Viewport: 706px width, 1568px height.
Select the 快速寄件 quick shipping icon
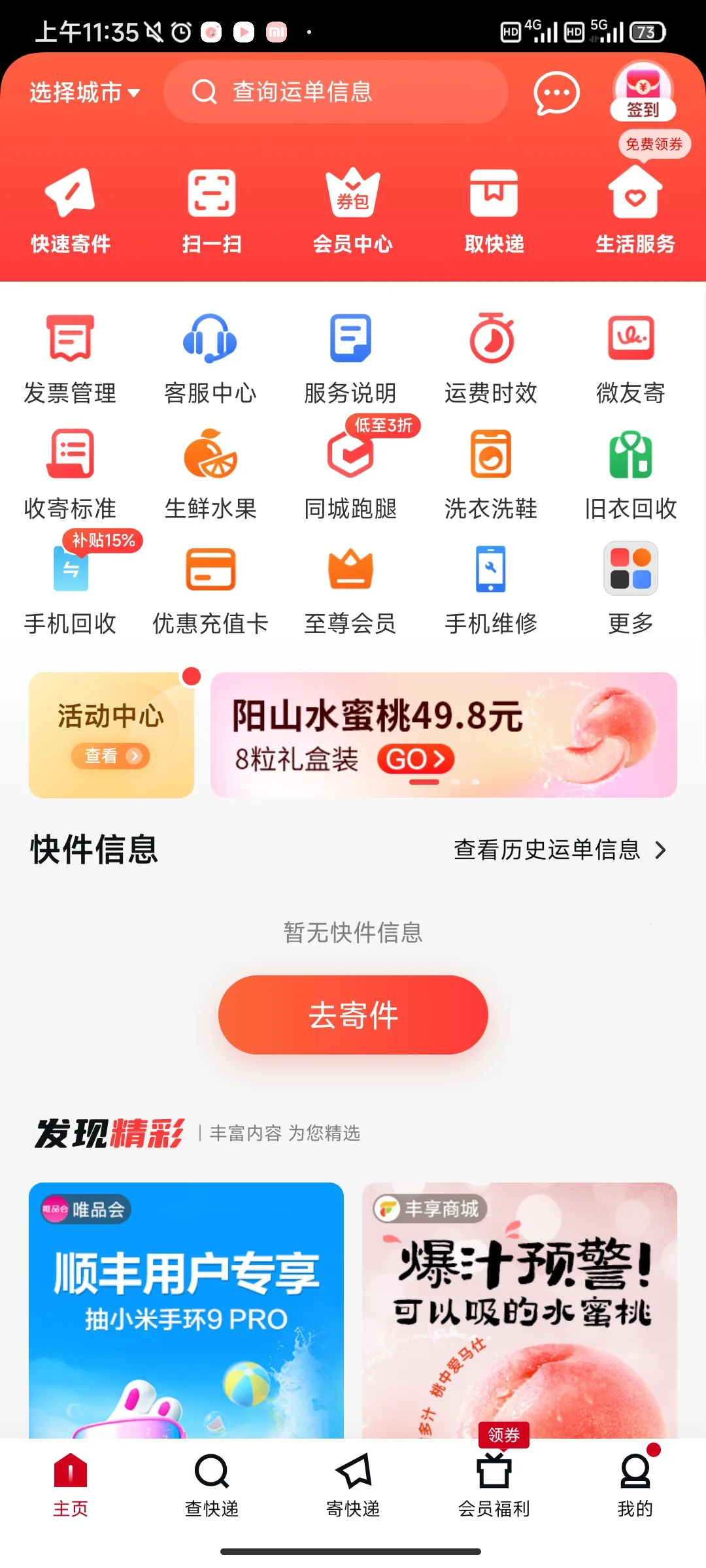pos(71,209)
